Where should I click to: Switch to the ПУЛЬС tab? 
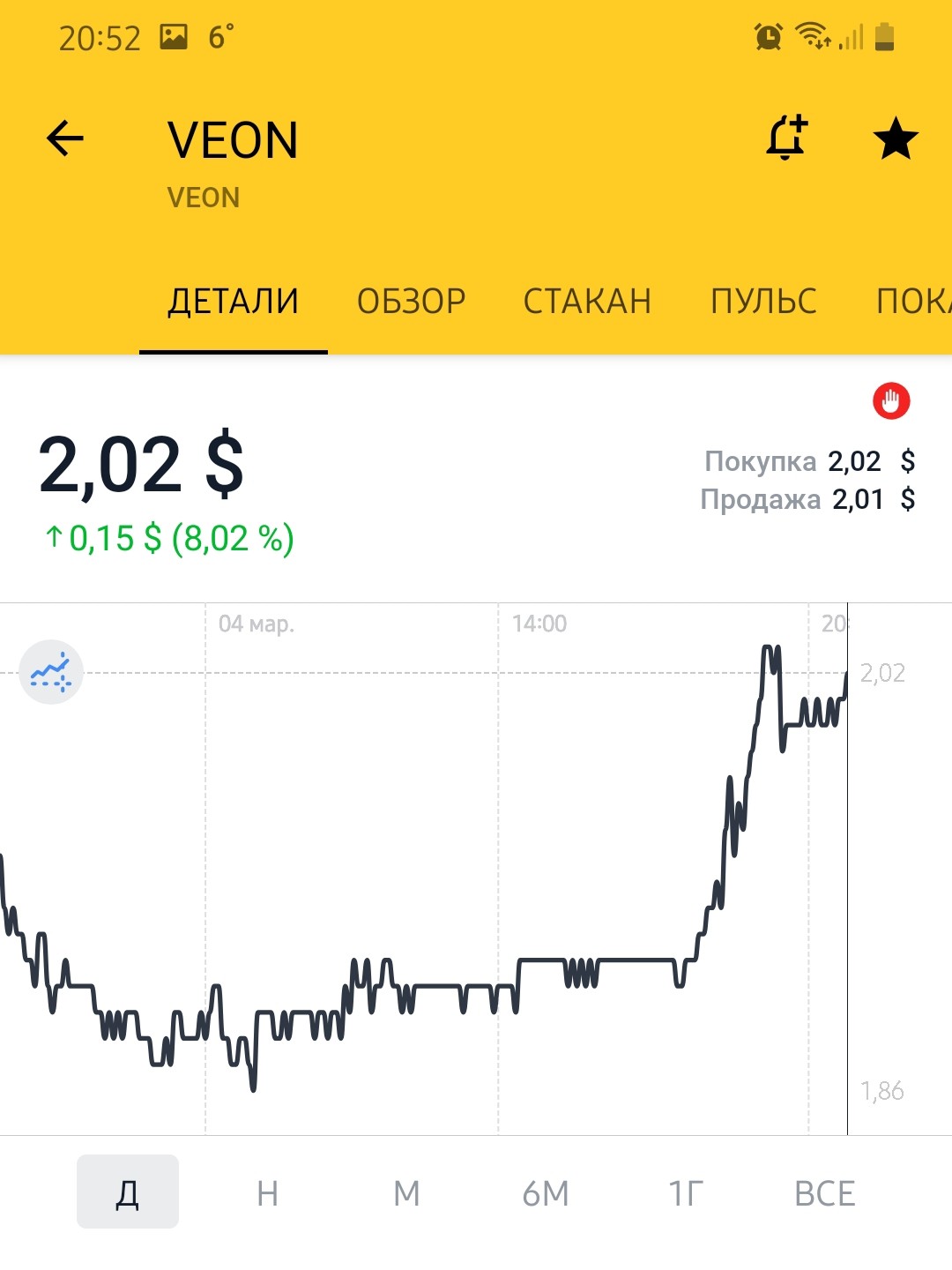click(x=763, y=302)
